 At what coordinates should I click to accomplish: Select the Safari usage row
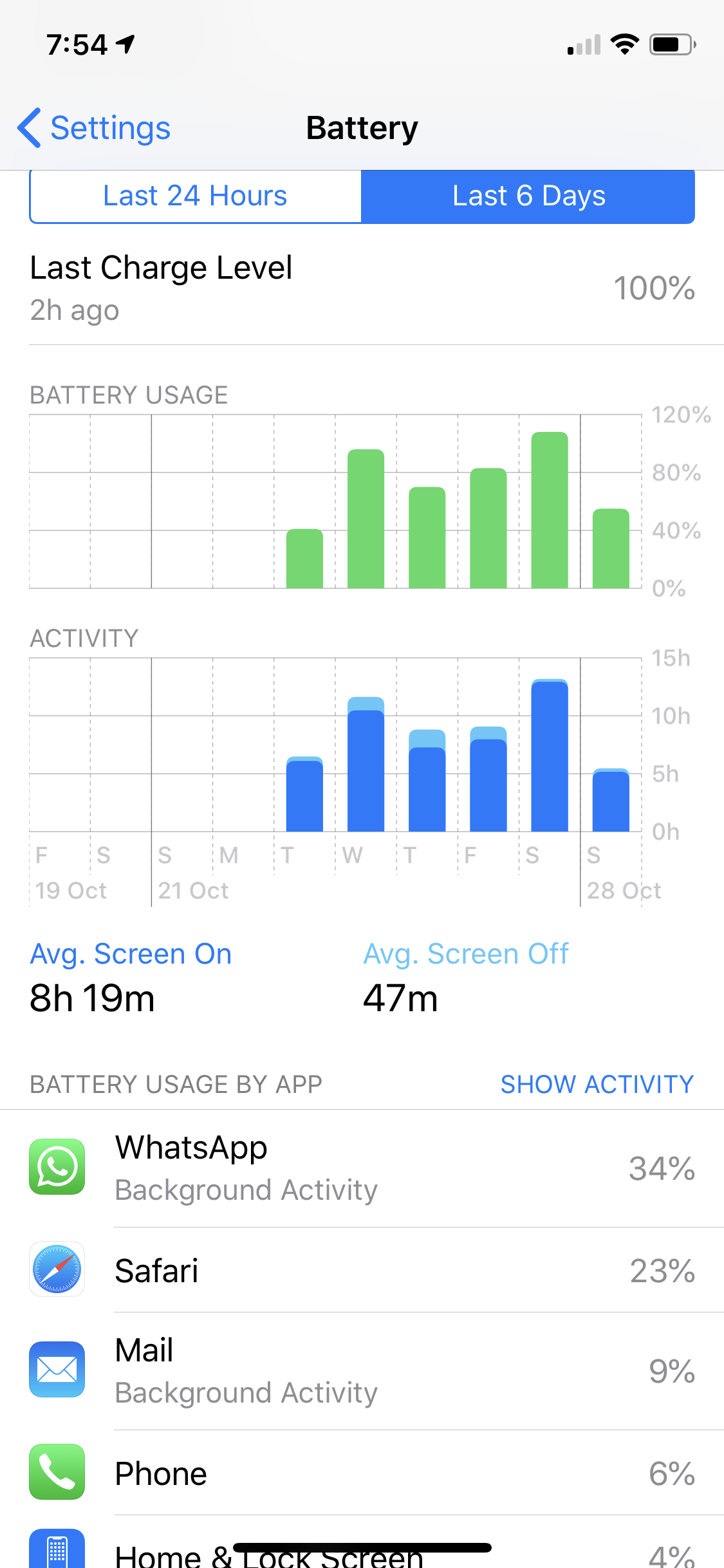[x=362, y=1271]
